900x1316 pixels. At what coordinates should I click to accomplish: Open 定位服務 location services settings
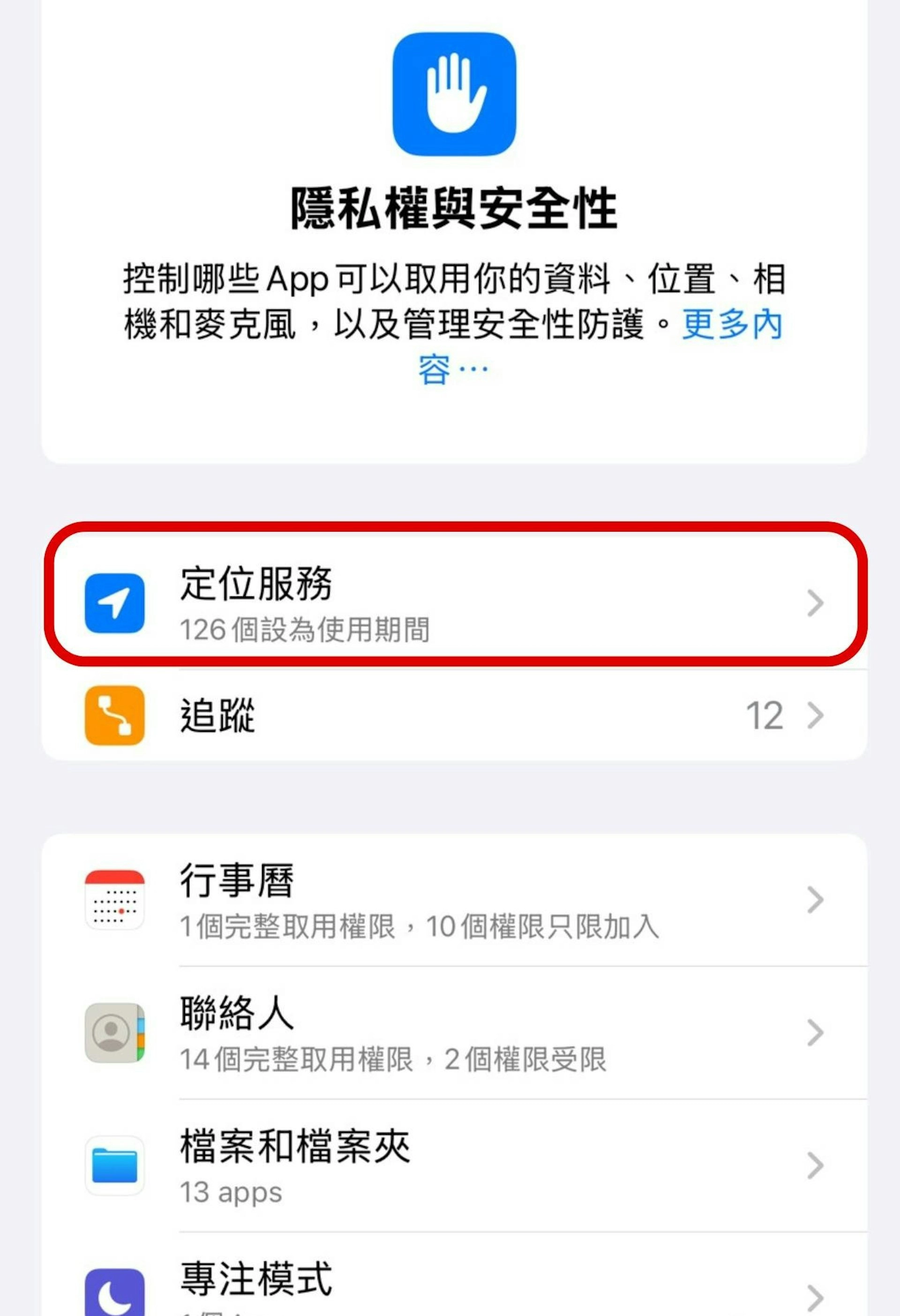click(453, 603)
